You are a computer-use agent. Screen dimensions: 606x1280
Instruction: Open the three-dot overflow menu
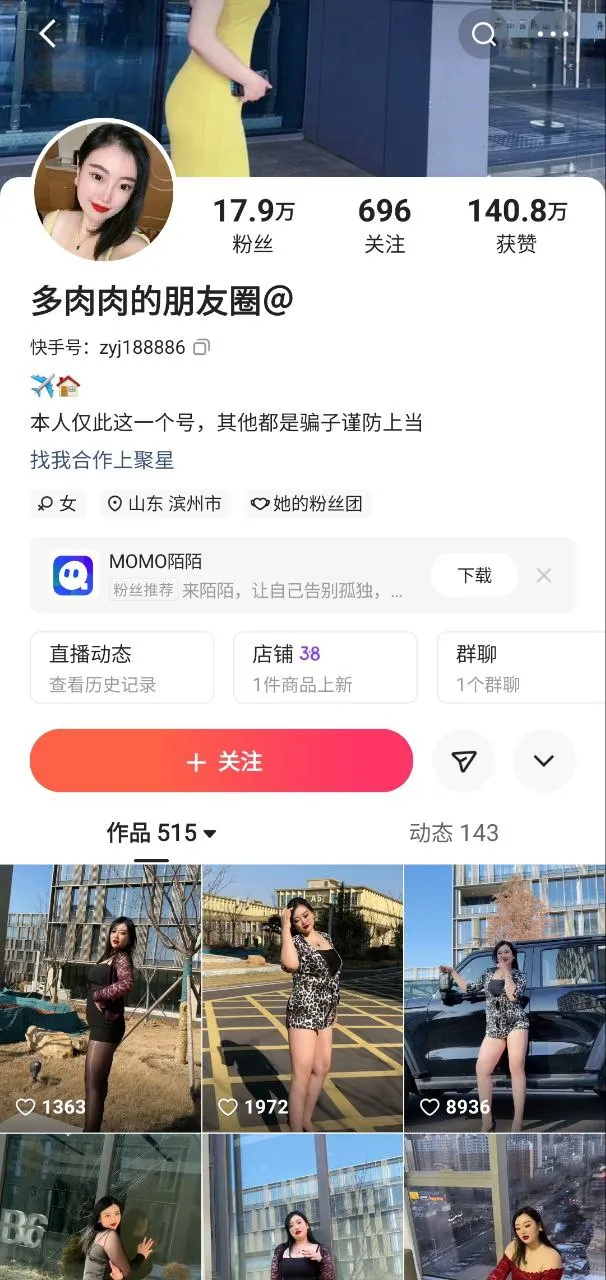[552, 34]
